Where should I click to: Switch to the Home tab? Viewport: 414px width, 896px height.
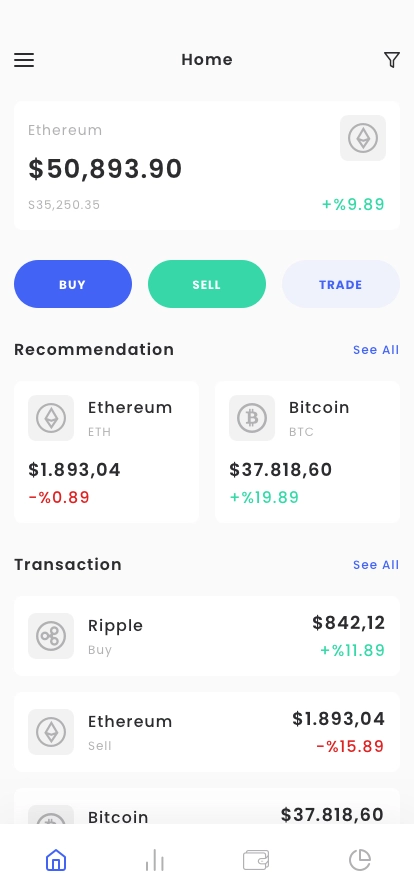pyautogui.click(x=56, y=860)
